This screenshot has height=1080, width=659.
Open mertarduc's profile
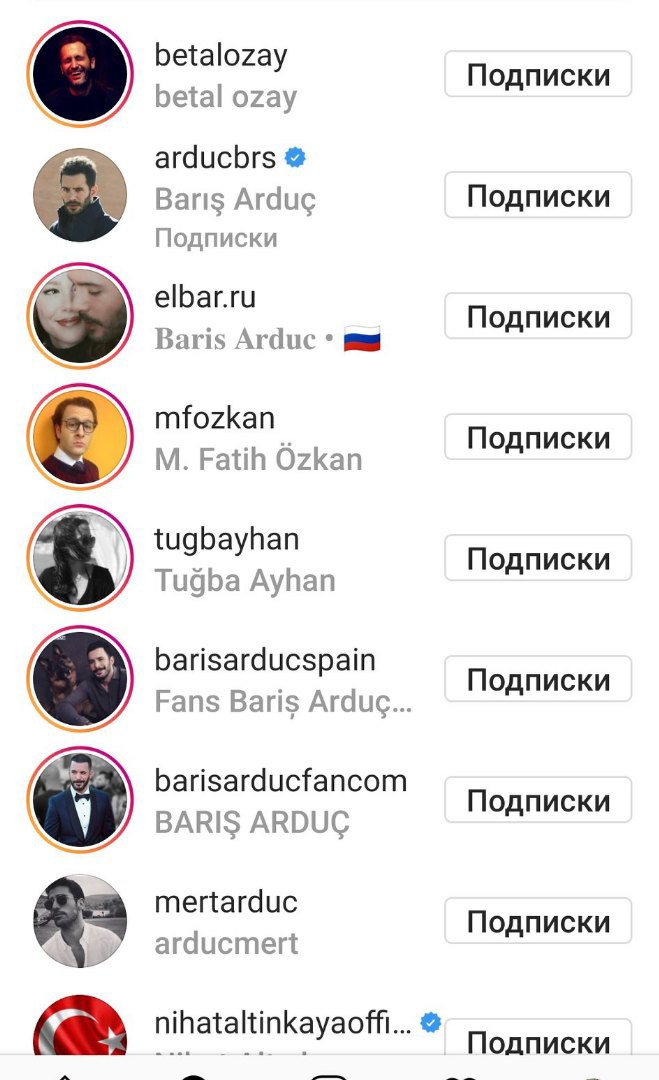226,902
